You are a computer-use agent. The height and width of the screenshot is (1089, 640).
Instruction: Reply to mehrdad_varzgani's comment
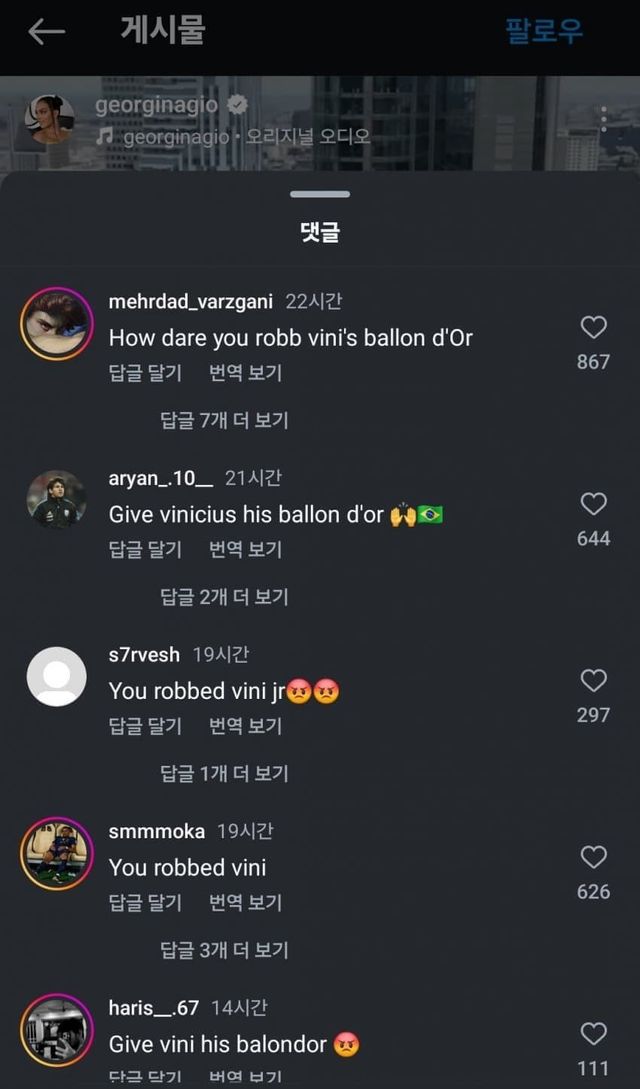point(145,374)
